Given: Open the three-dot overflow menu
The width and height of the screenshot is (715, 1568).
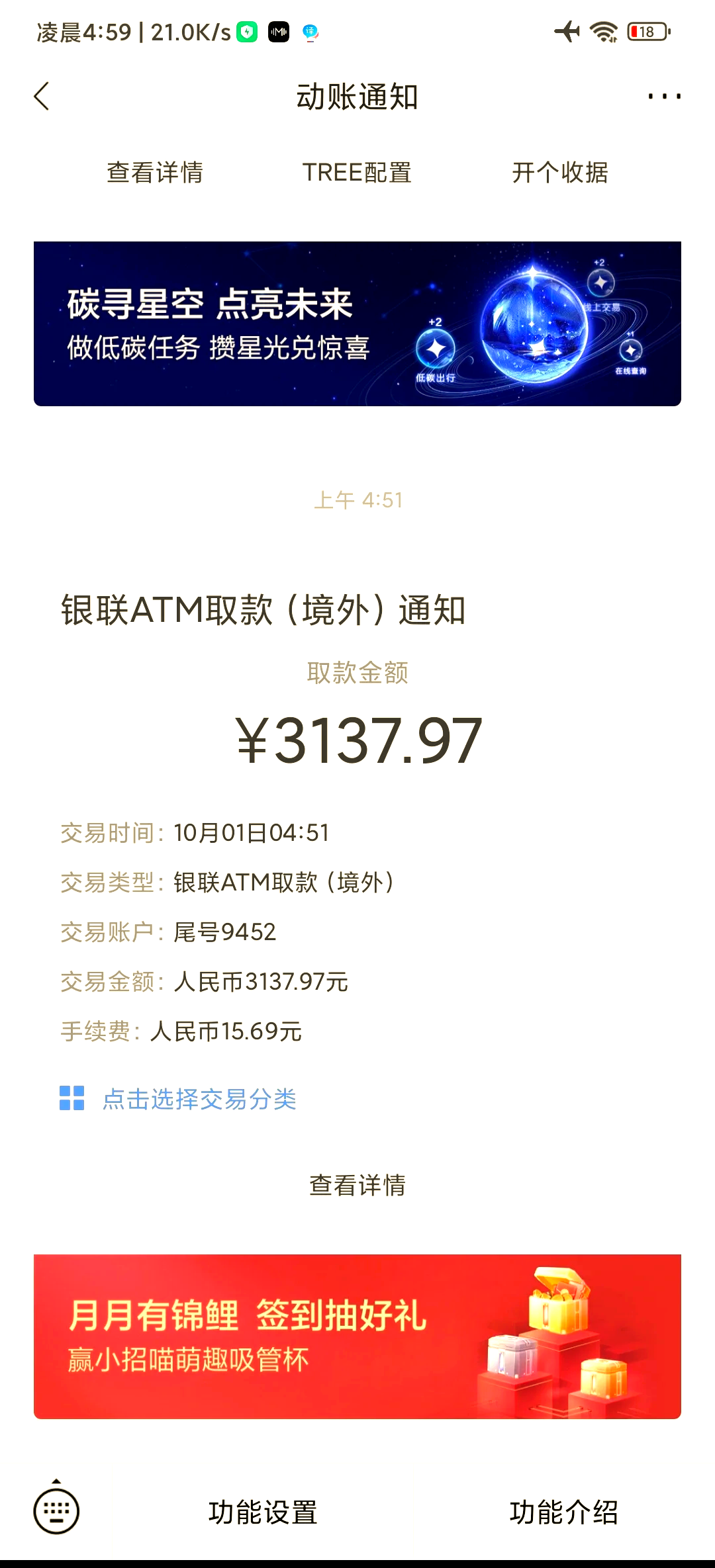Looking at the screenshot, I should click(664, 97).
